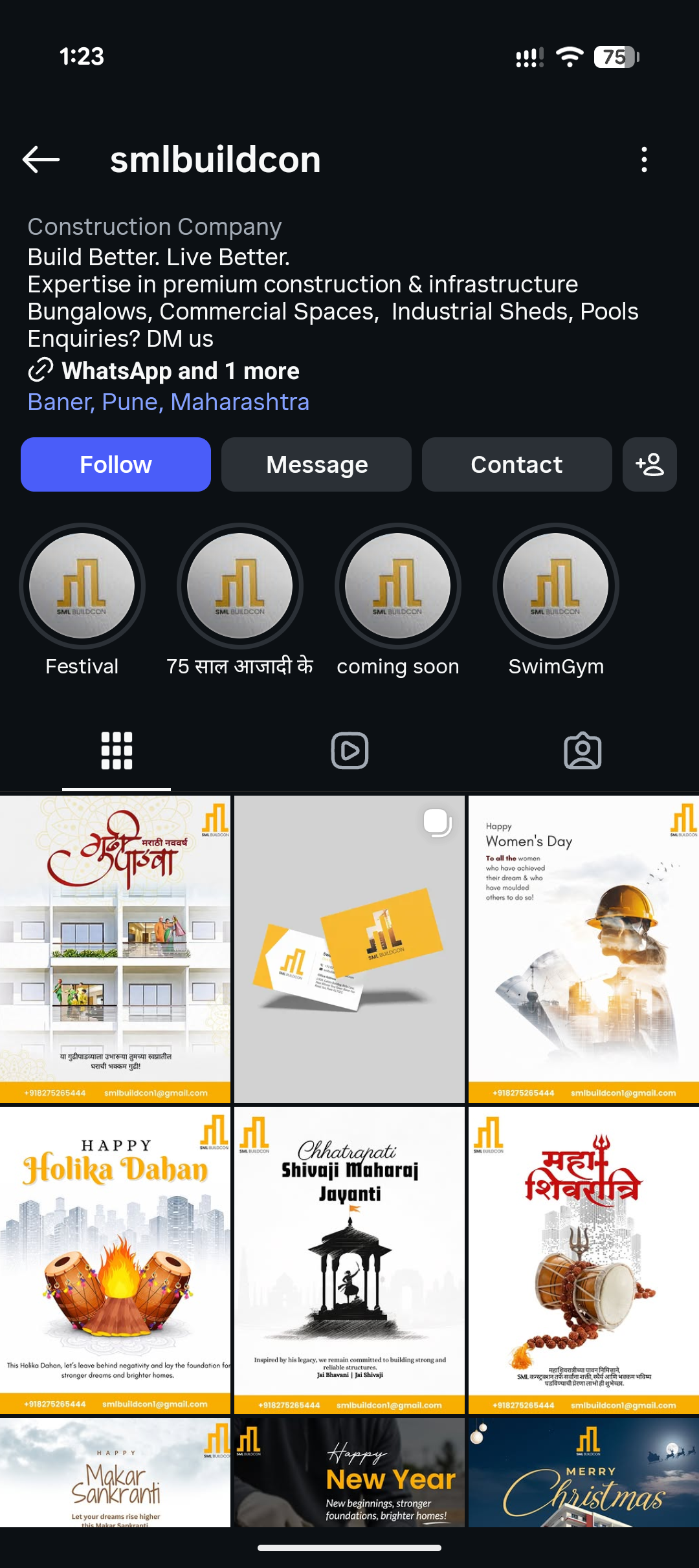This screenshot has width=699, height=1568.
Task: Open the Shivaji Maharaj Jayanti post
Action: click(349, 1260)
